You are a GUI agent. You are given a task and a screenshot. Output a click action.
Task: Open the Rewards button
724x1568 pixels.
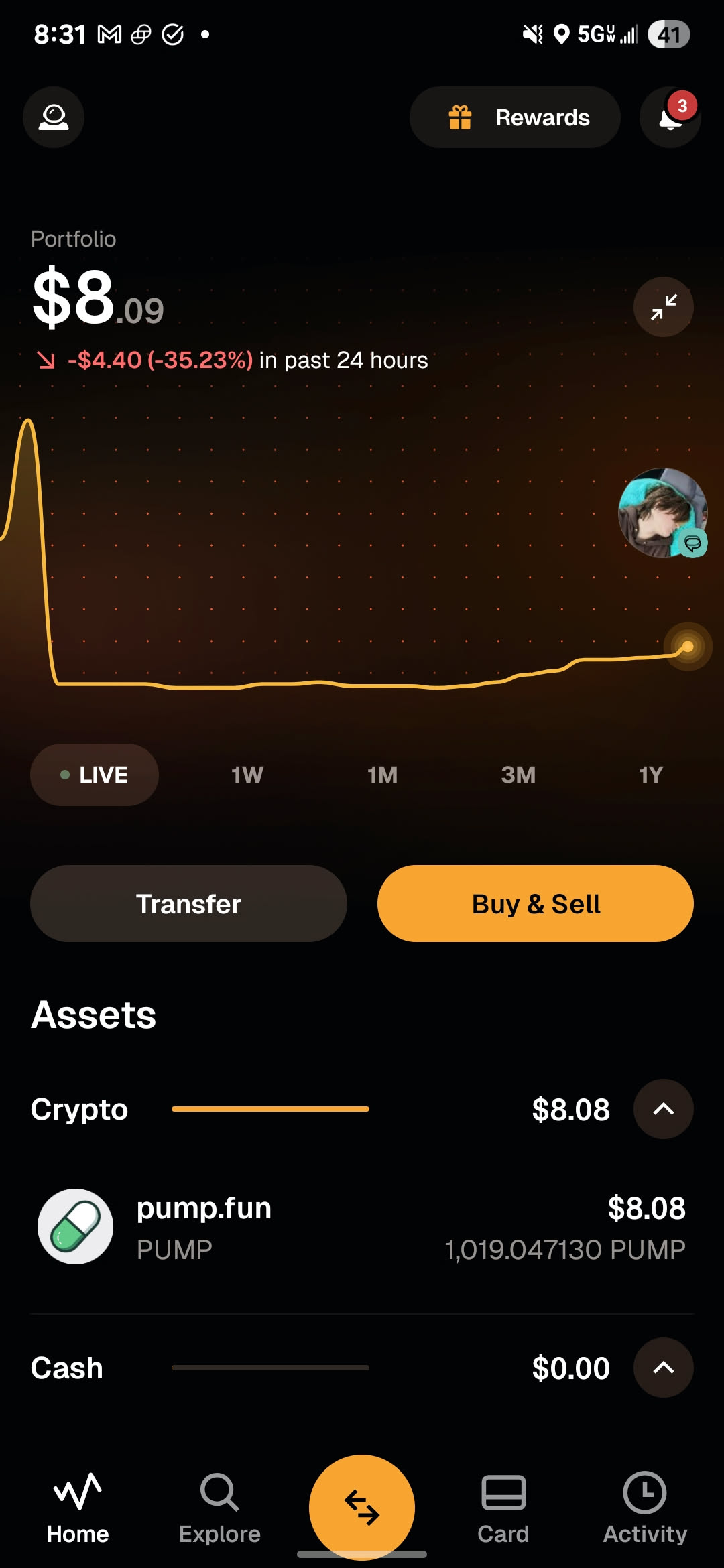coord(515,117)
